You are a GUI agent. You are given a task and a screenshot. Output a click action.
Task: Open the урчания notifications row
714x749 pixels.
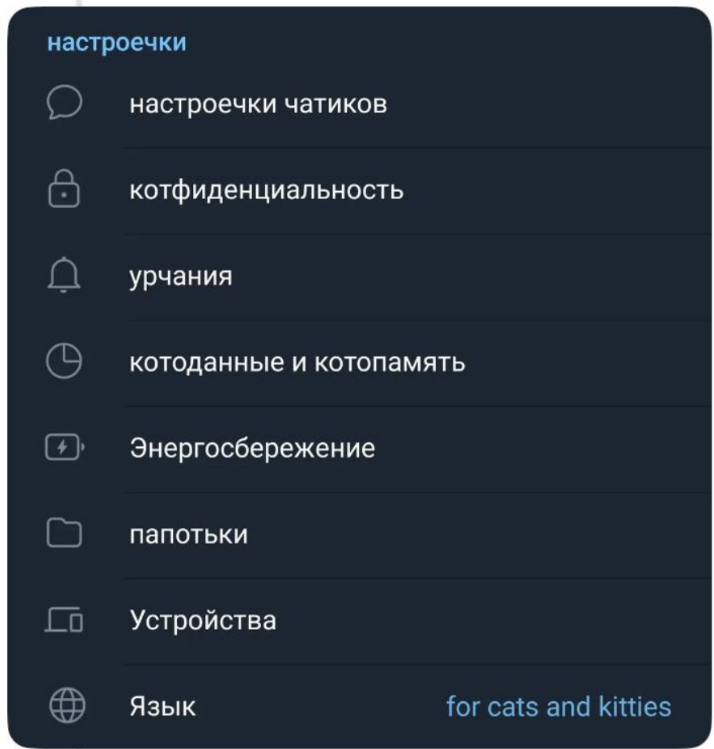(x=181, y=276)
